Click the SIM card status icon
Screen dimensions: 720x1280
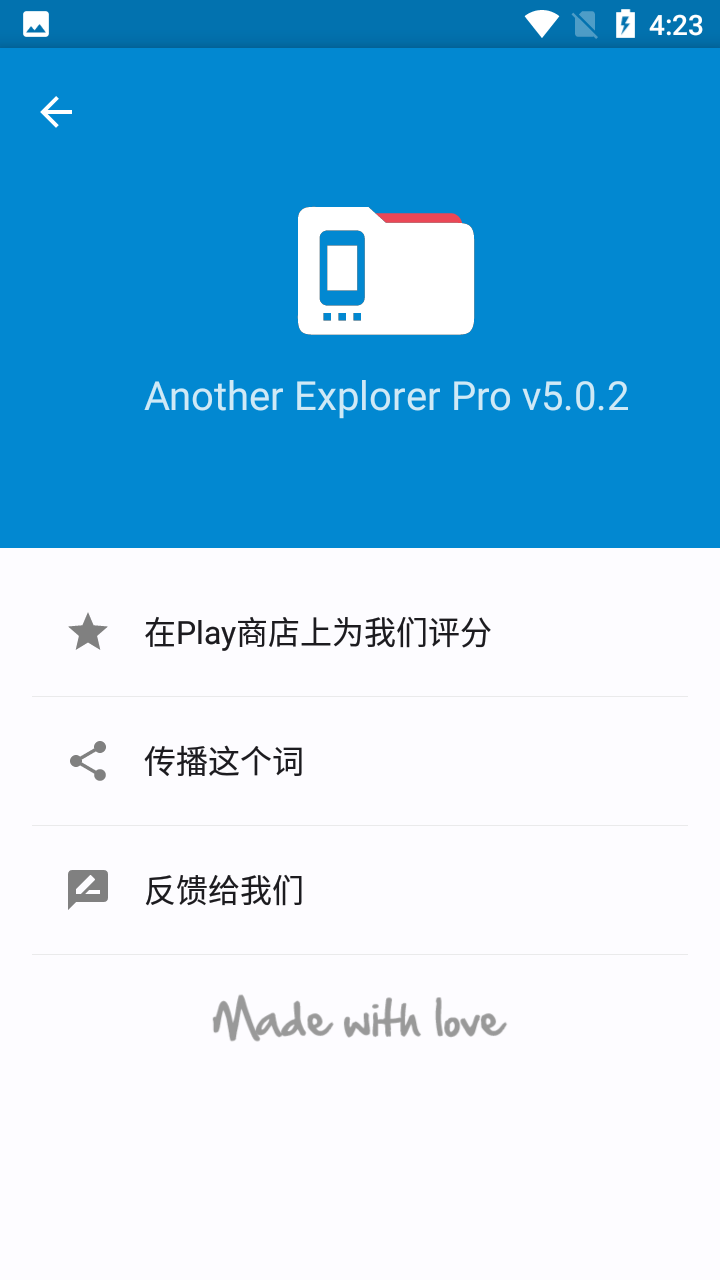585,23
